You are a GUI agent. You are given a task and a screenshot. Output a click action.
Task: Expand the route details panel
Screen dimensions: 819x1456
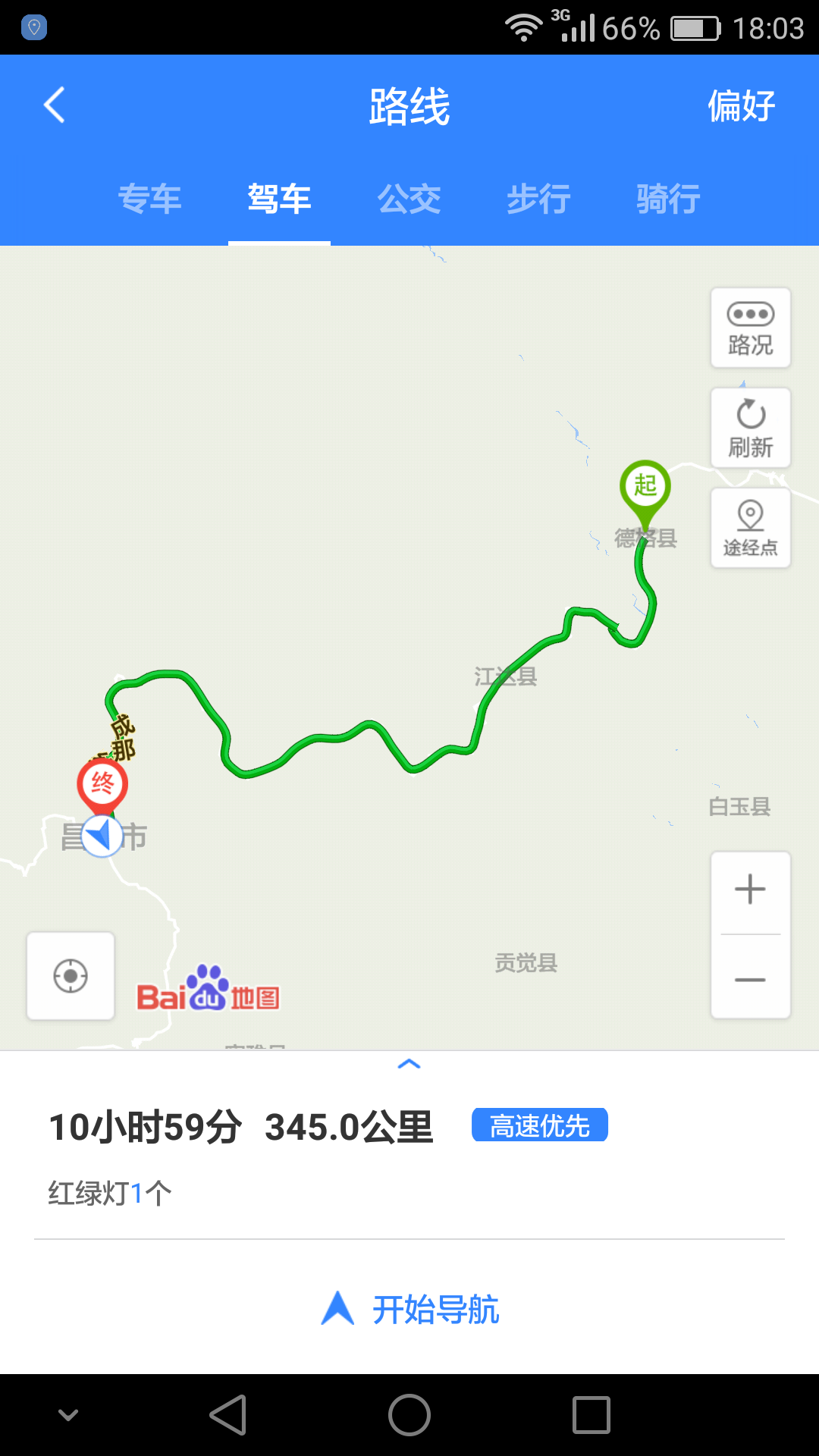pos(409,1065)
